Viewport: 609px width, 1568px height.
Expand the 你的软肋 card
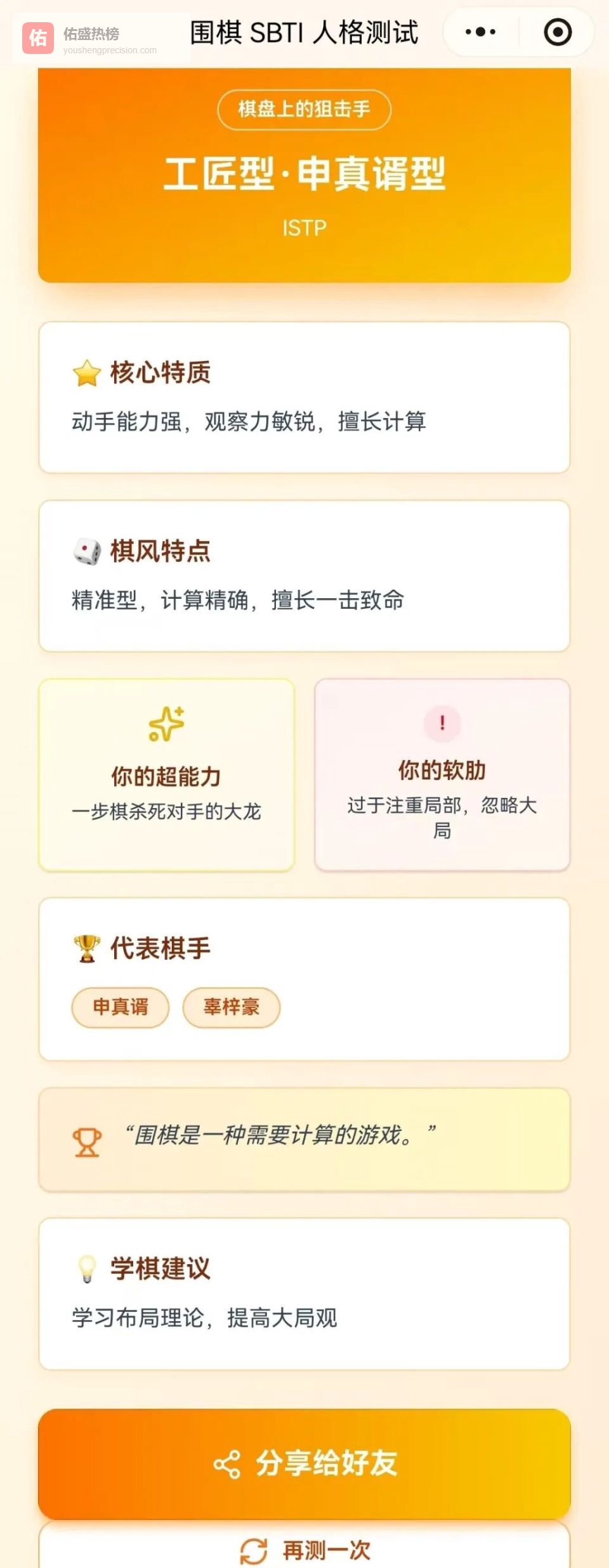[443, 775]
